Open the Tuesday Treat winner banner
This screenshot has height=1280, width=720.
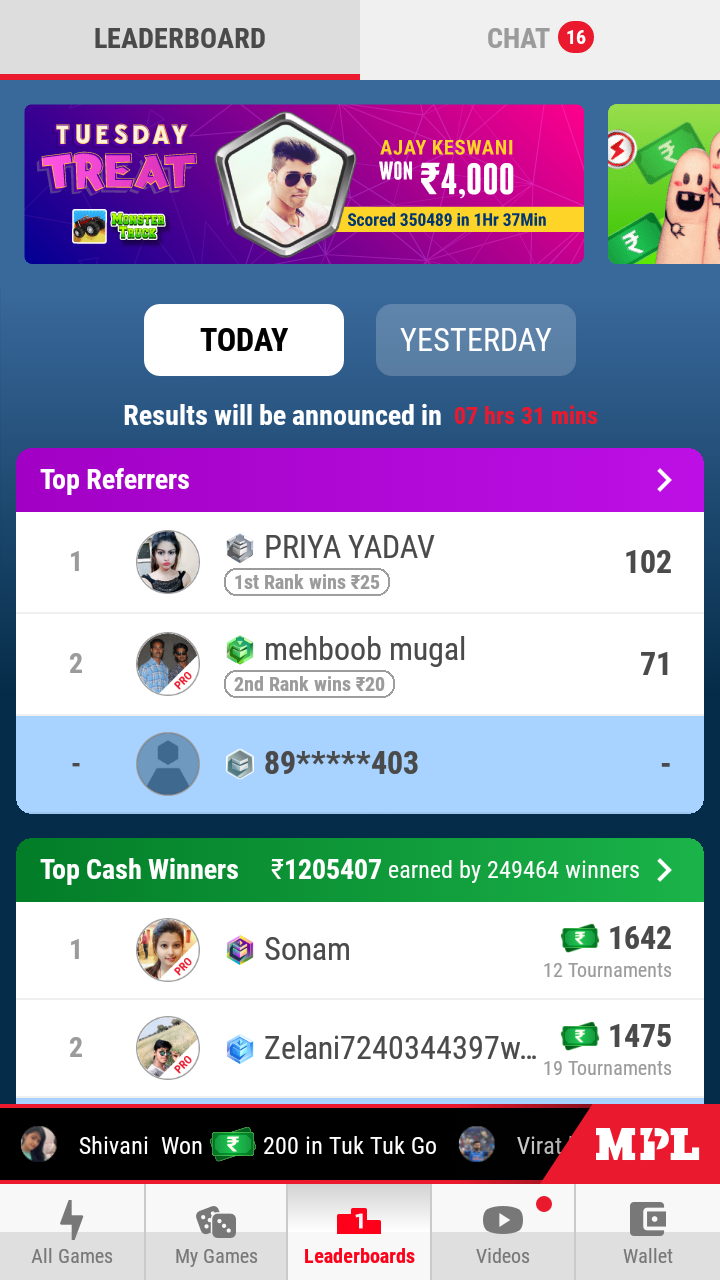click(x=304, y=184)
